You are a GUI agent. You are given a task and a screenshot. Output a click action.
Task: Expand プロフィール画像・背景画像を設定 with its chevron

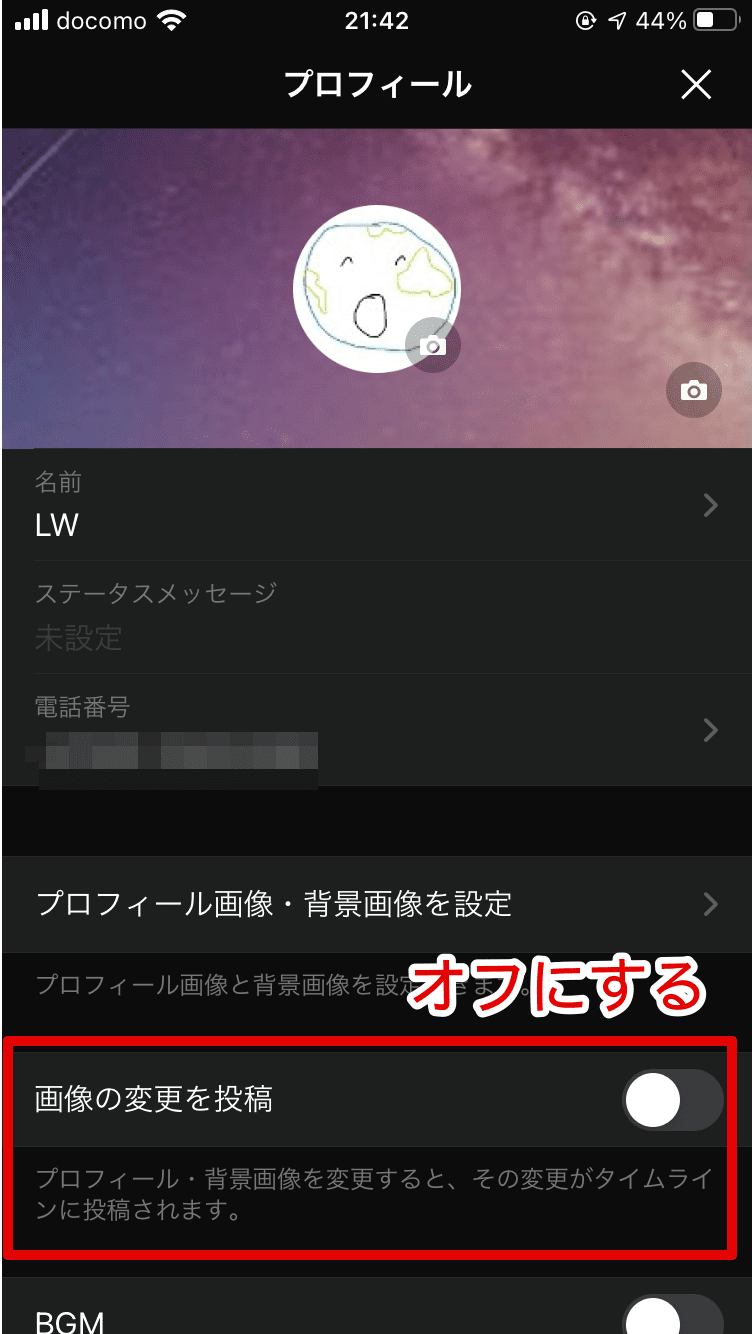click(x=710, y=904)
